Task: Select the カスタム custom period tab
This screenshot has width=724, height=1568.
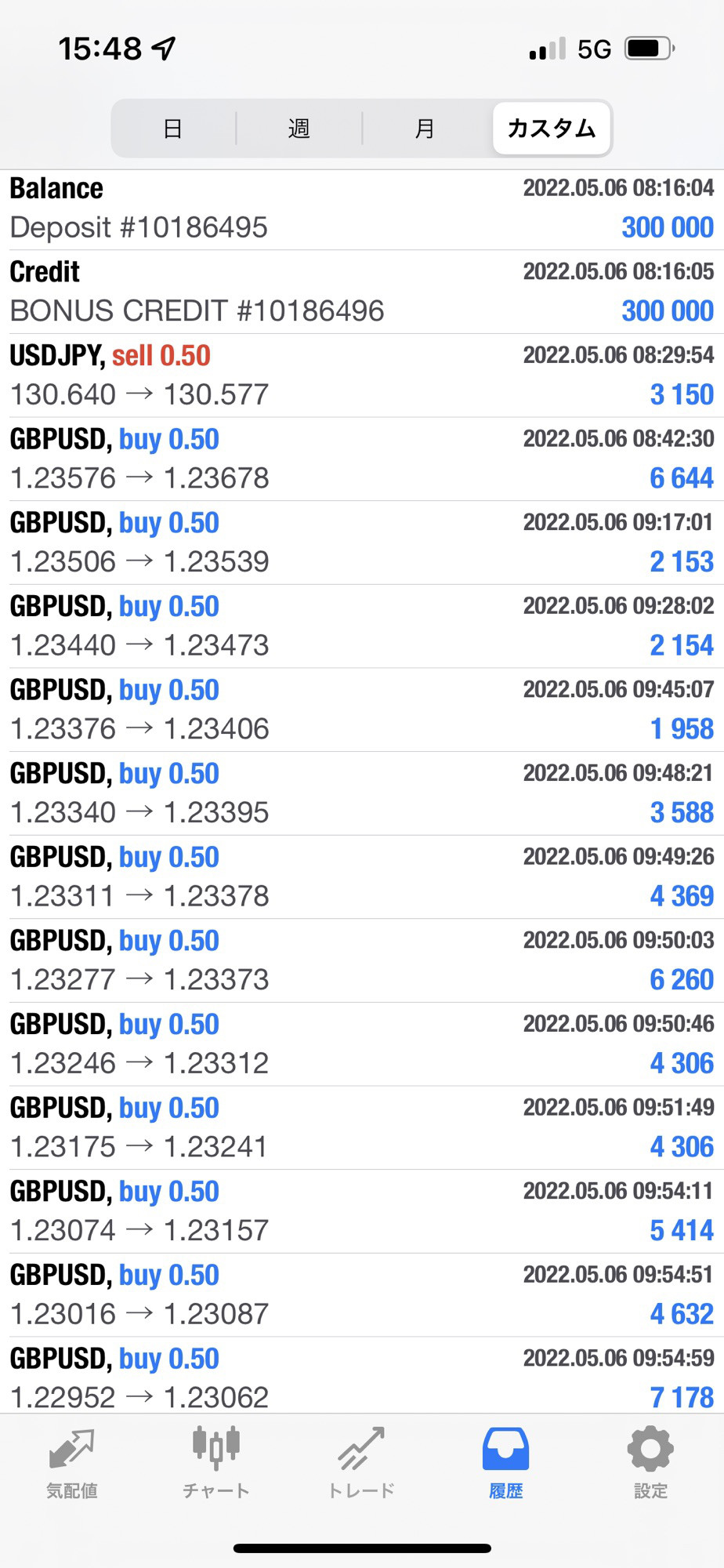Action: (552, 128)
